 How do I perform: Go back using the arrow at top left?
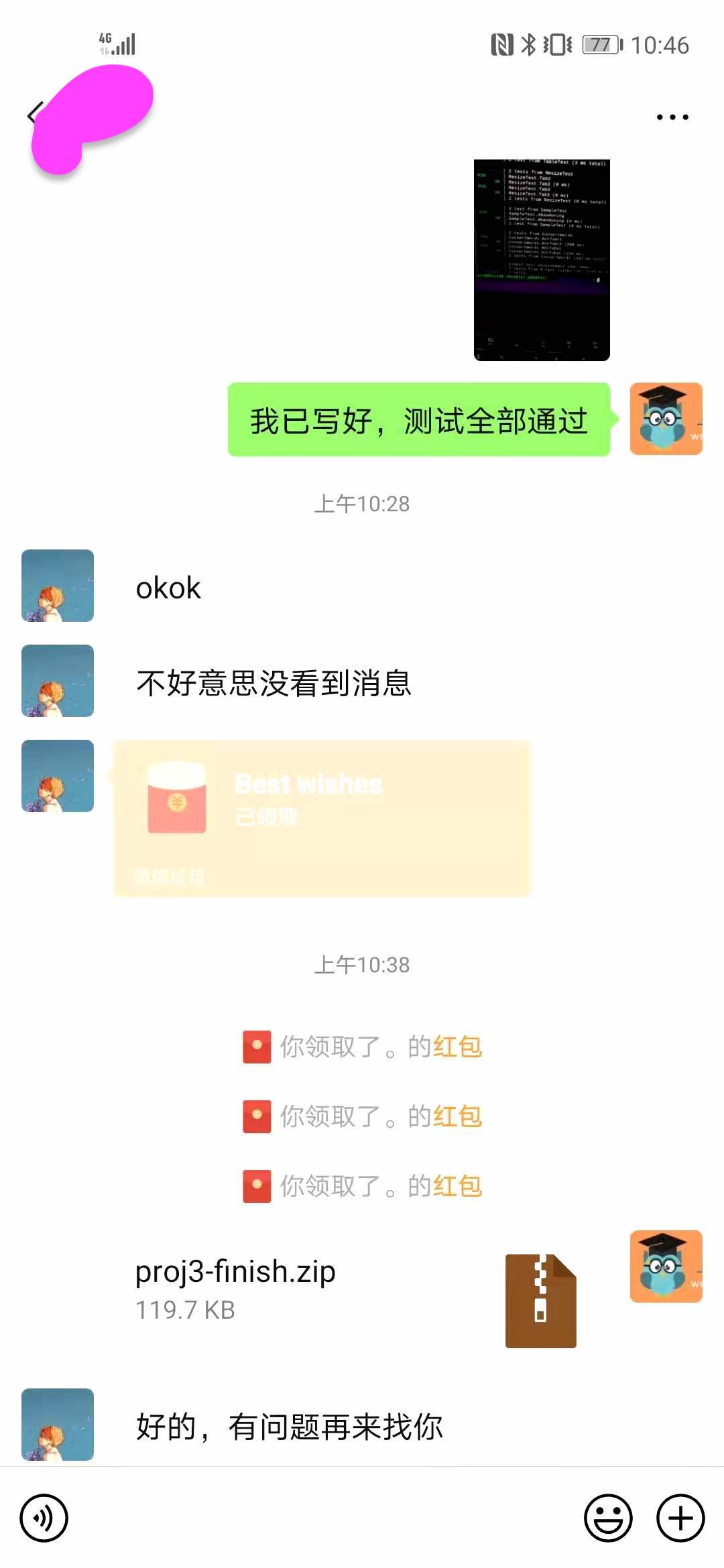(34, 115)
